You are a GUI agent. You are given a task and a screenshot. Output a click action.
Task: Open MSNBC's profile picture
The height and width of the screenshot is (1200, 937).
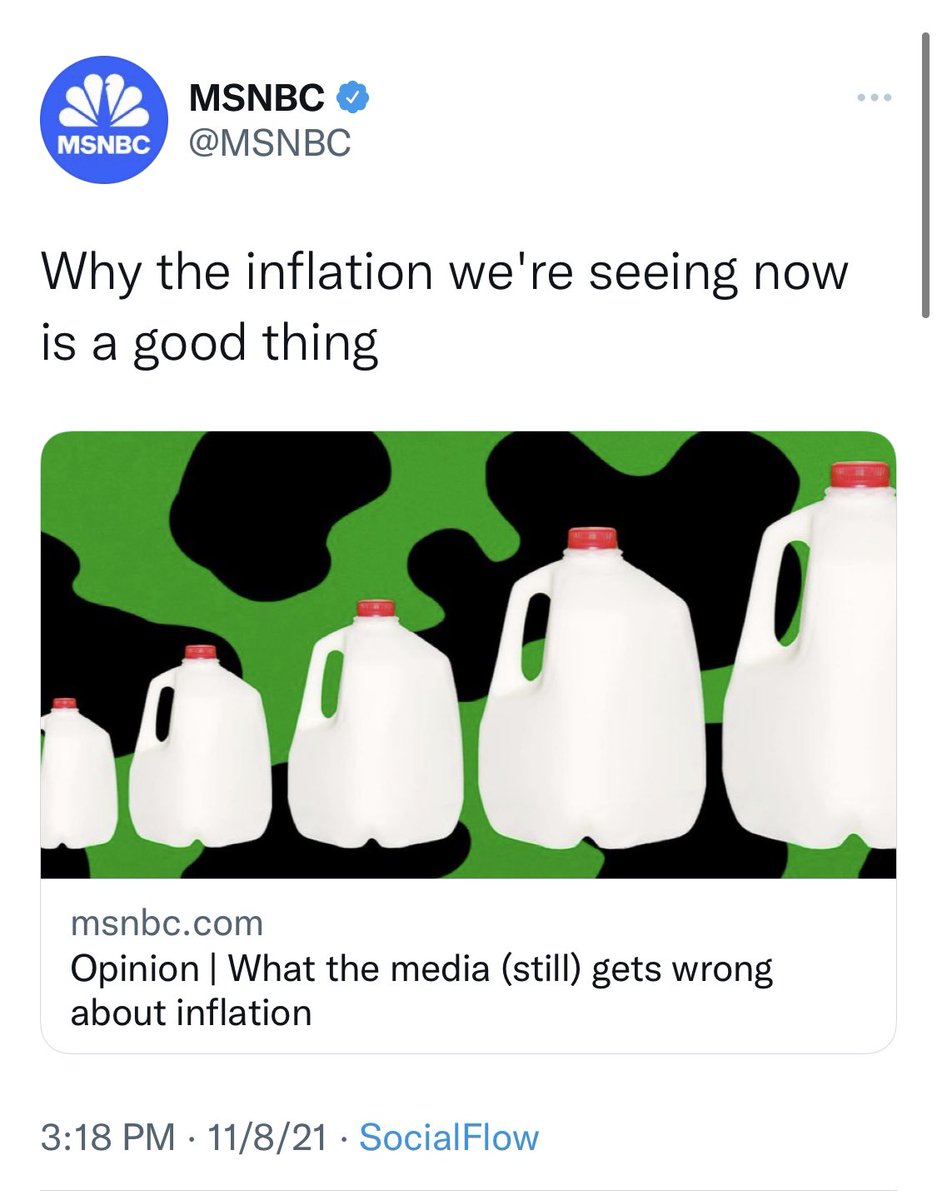pyautogui.click(x=101, y=121)
